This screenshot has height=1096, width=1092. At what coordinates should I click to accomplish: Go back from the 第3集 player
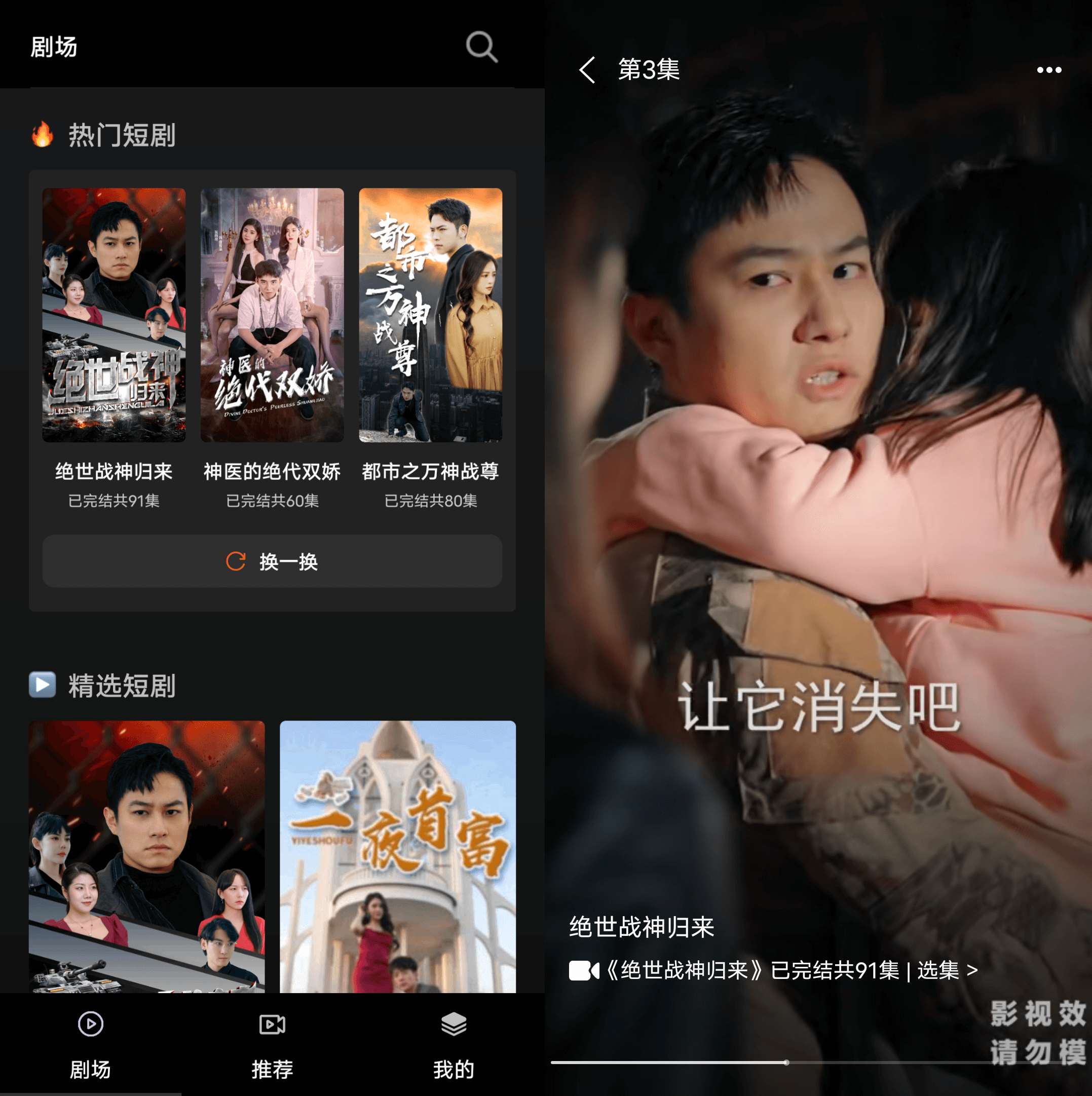587,70
